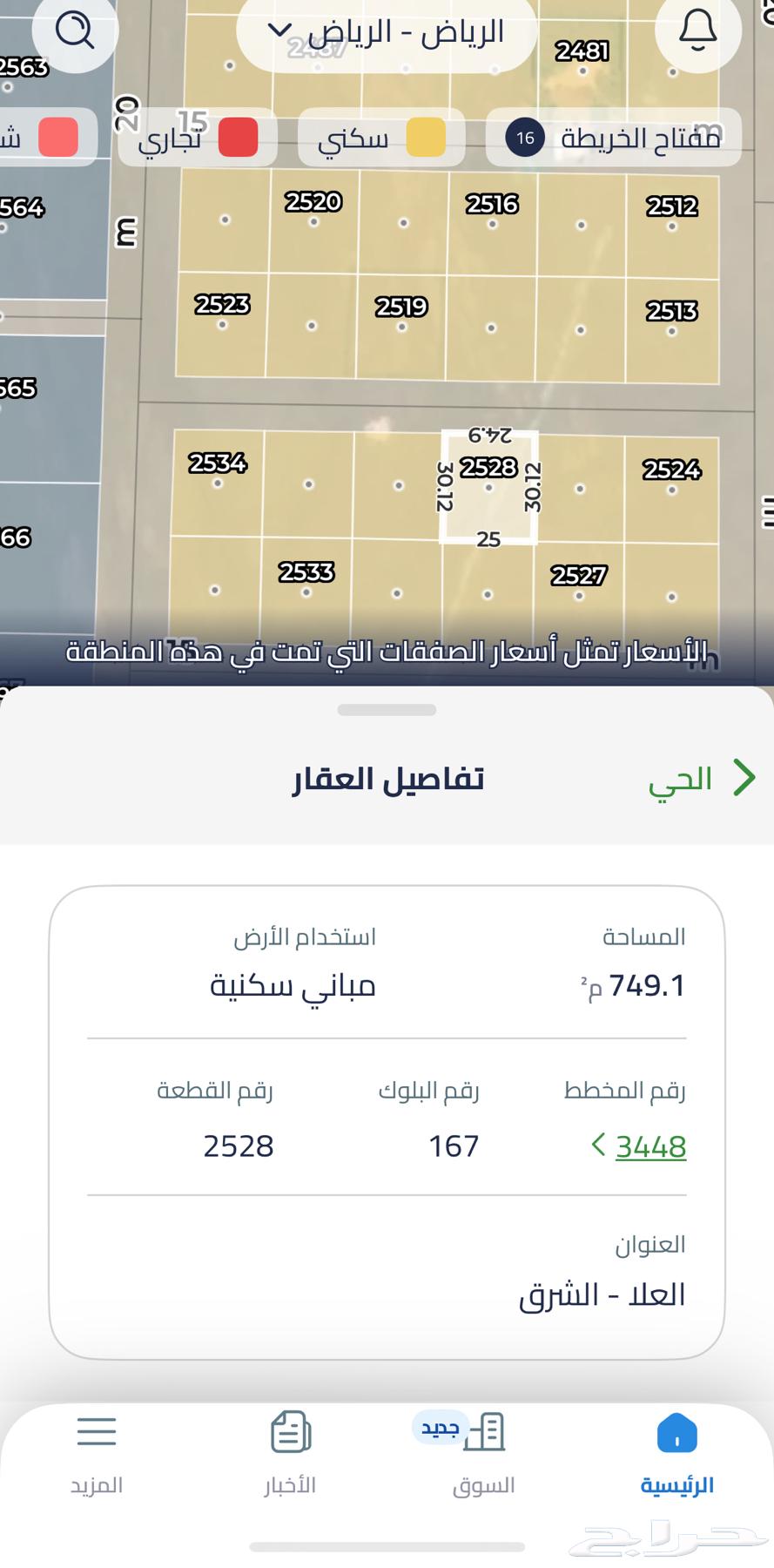Open the notifications bell
The height and width of the screenshot is (1568, 774).
click(x=697, y=31)
